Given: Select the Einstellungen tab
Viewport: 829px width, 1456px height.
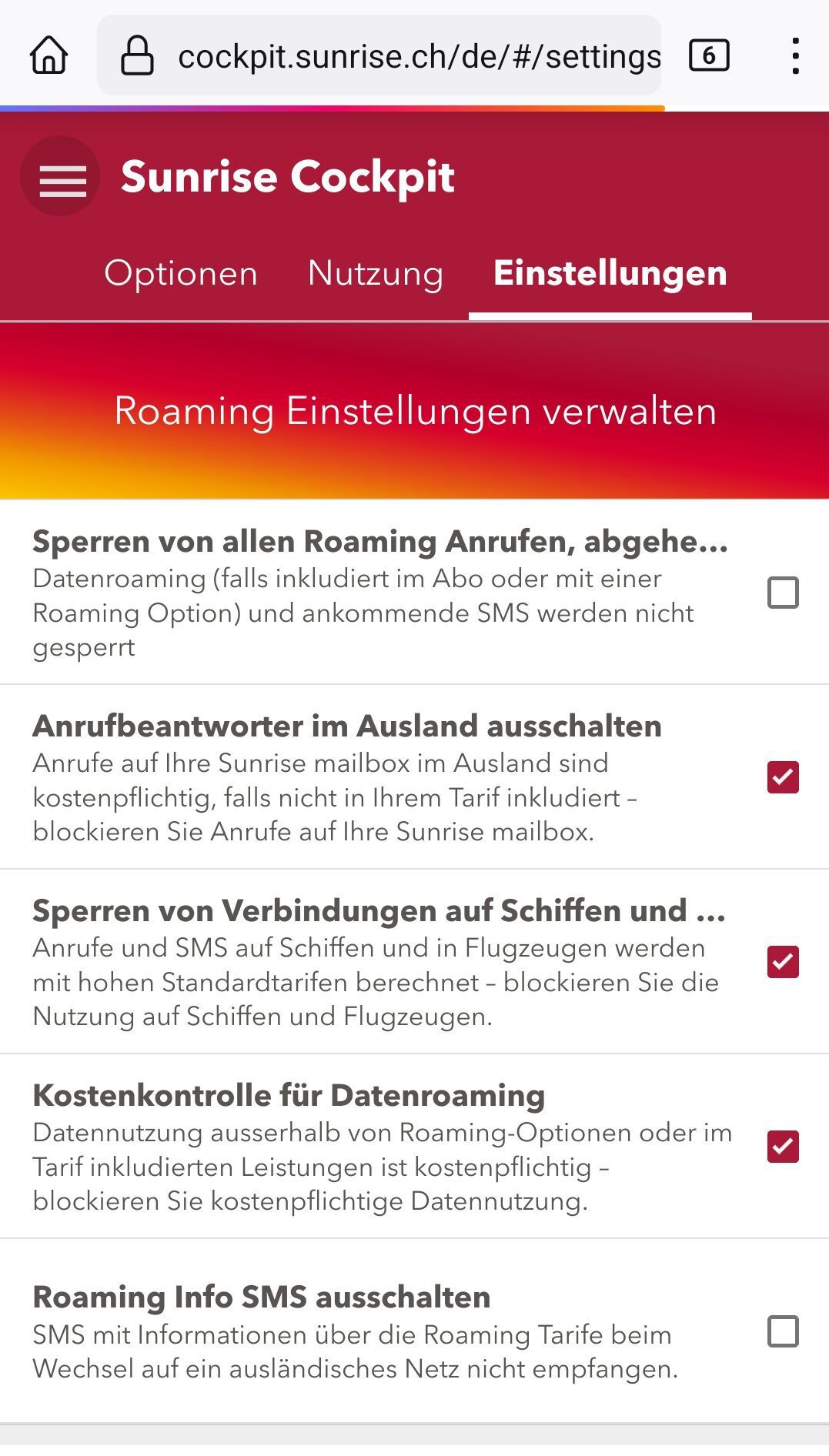Looking at the screenshot, I should (x=610, y=273).
